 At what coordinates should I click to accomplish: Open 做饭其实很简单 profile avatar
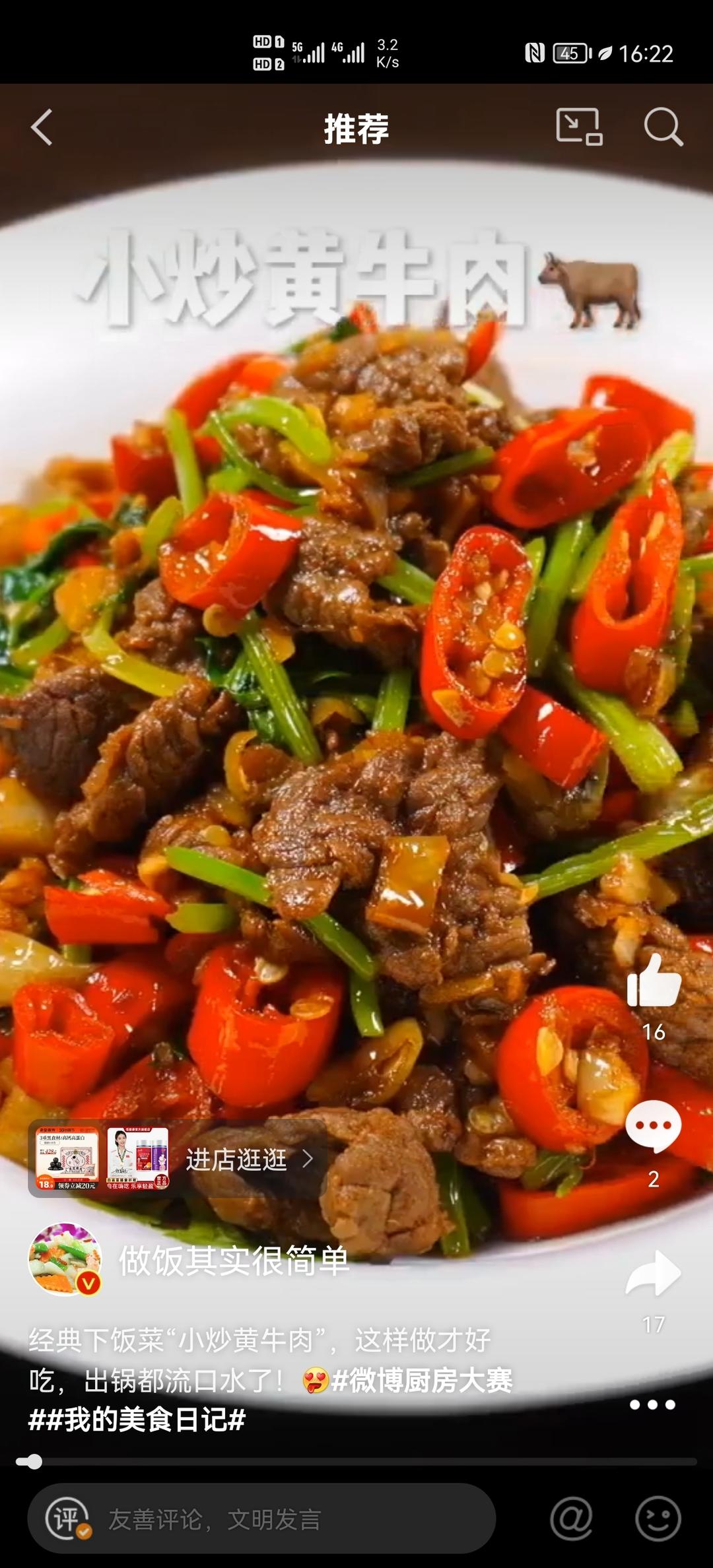click(64, 1260)
